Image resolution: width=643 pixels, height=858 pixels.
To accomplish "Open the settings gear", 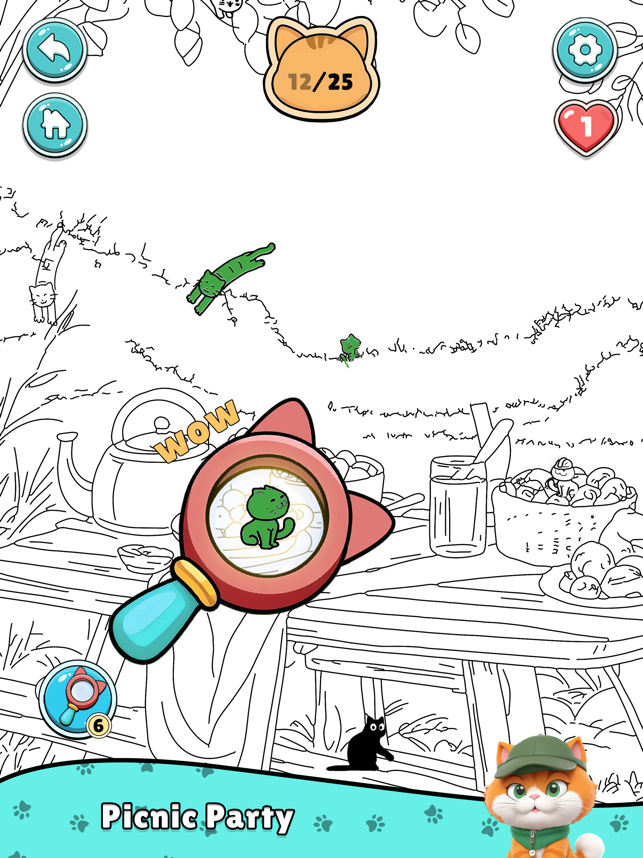I will (x=585, y=49).
